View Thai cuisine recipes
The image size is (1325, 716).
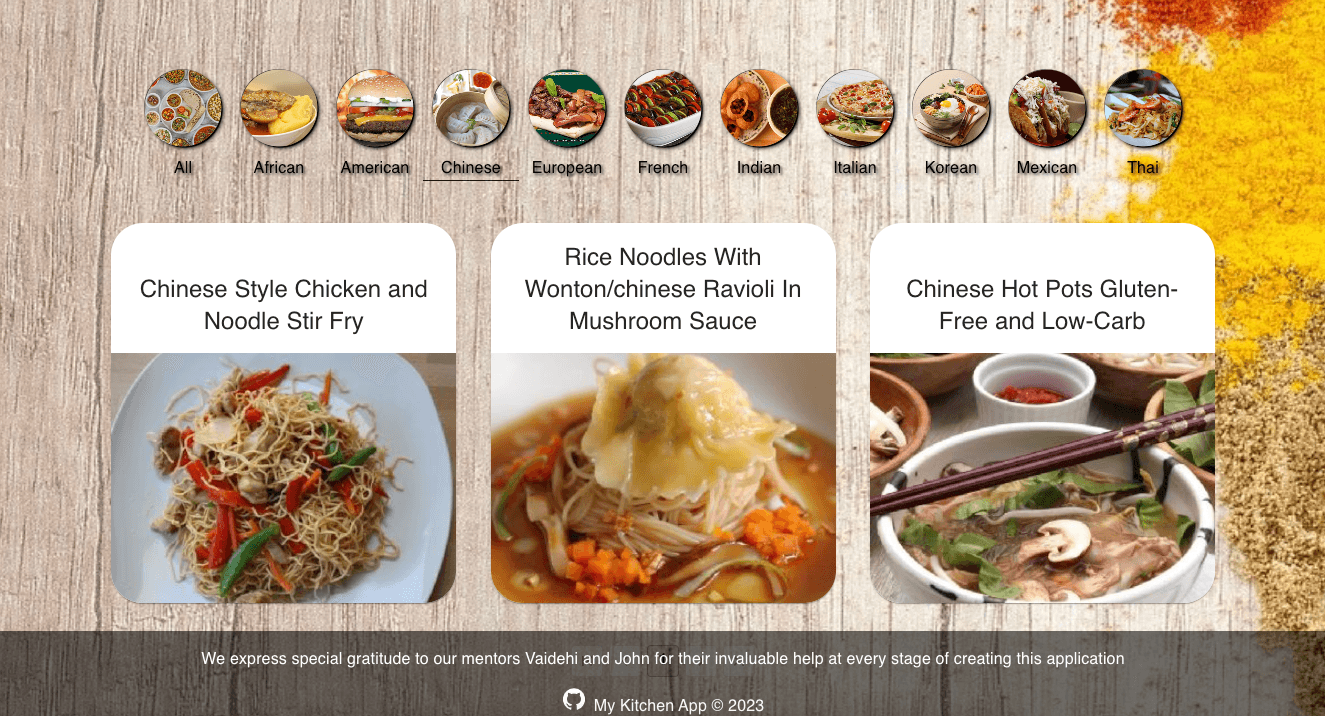click(1143, 109)
